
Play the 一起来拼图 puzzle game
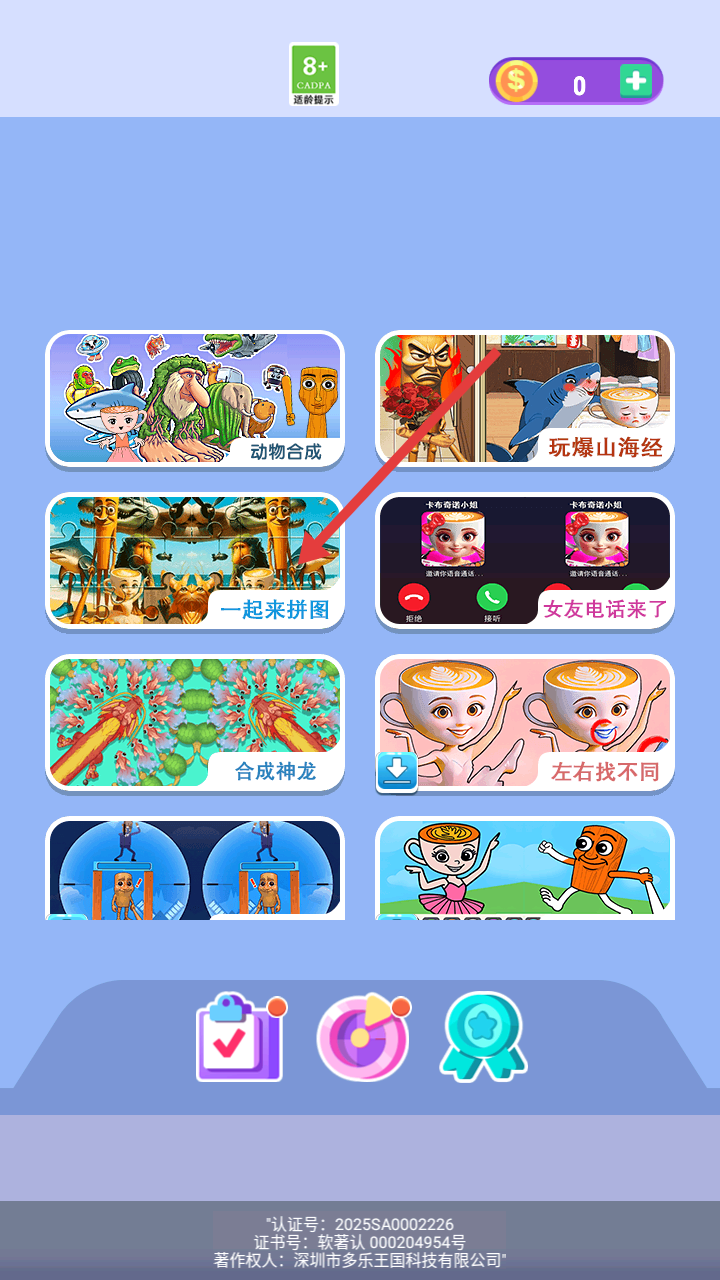195,561
